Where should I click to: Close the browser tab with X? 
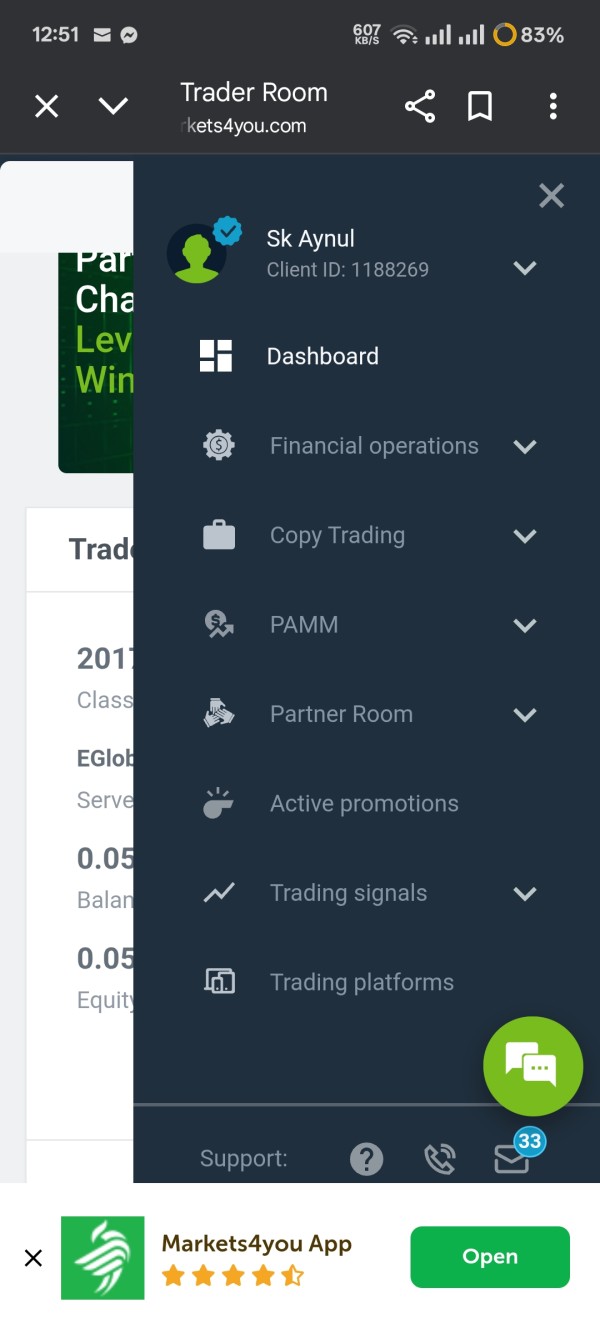coord(47,106)
